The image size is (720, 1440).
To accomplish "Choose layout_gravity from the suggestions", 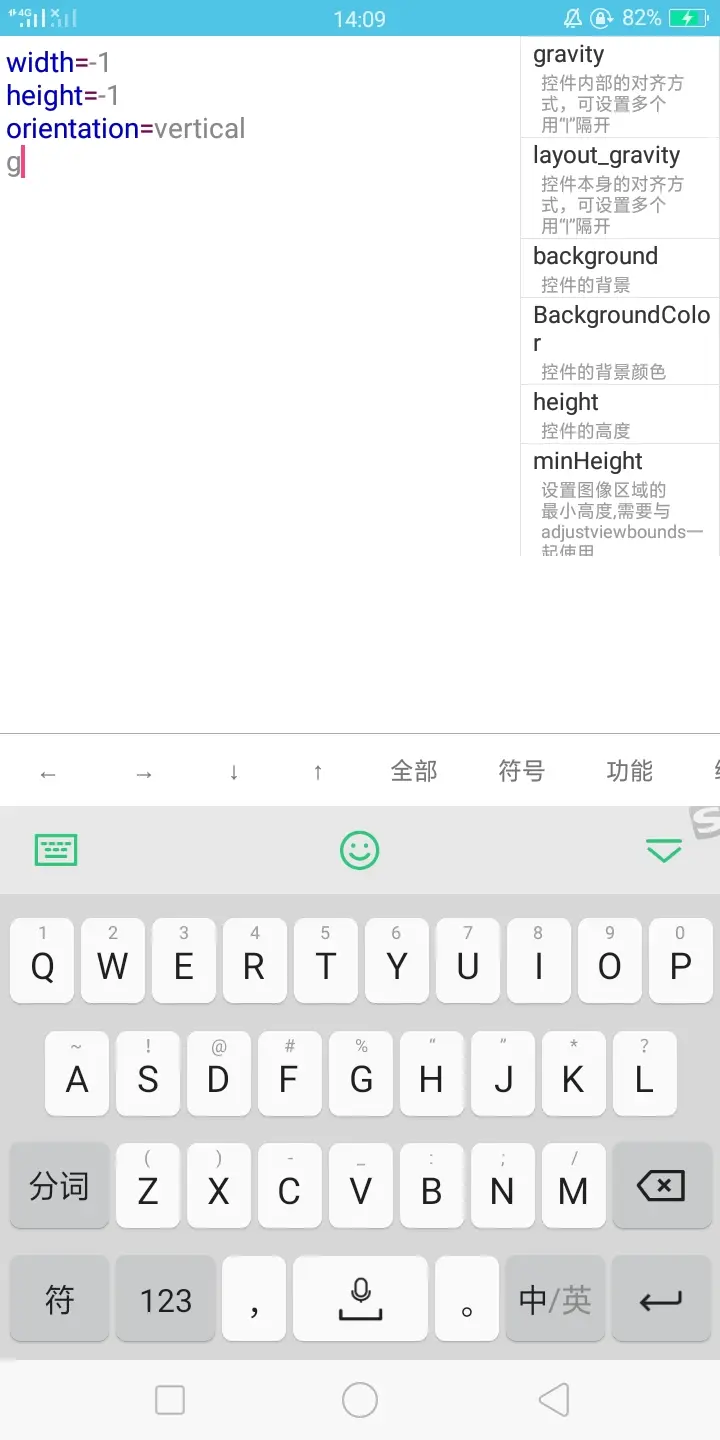I will (620, 188).
